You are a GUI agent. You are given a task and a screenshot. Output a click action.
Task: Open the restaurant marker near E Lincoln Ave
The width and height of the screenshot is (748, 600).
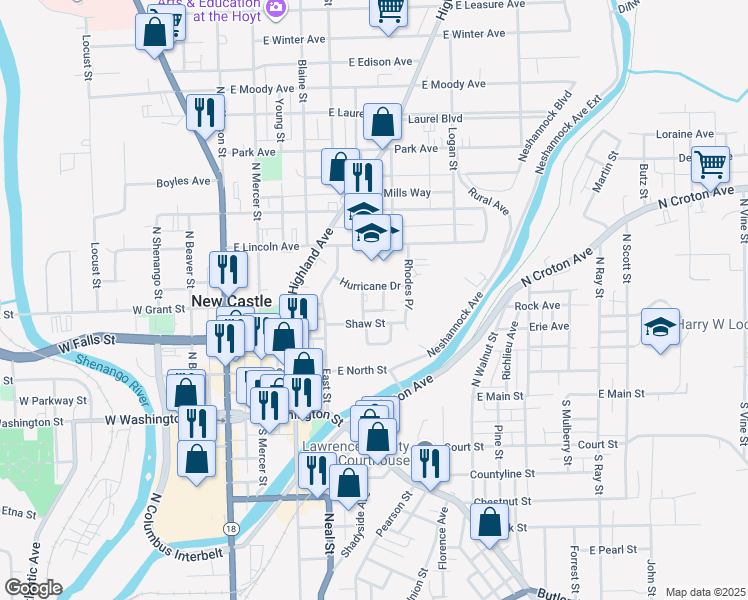click(228, 271)
